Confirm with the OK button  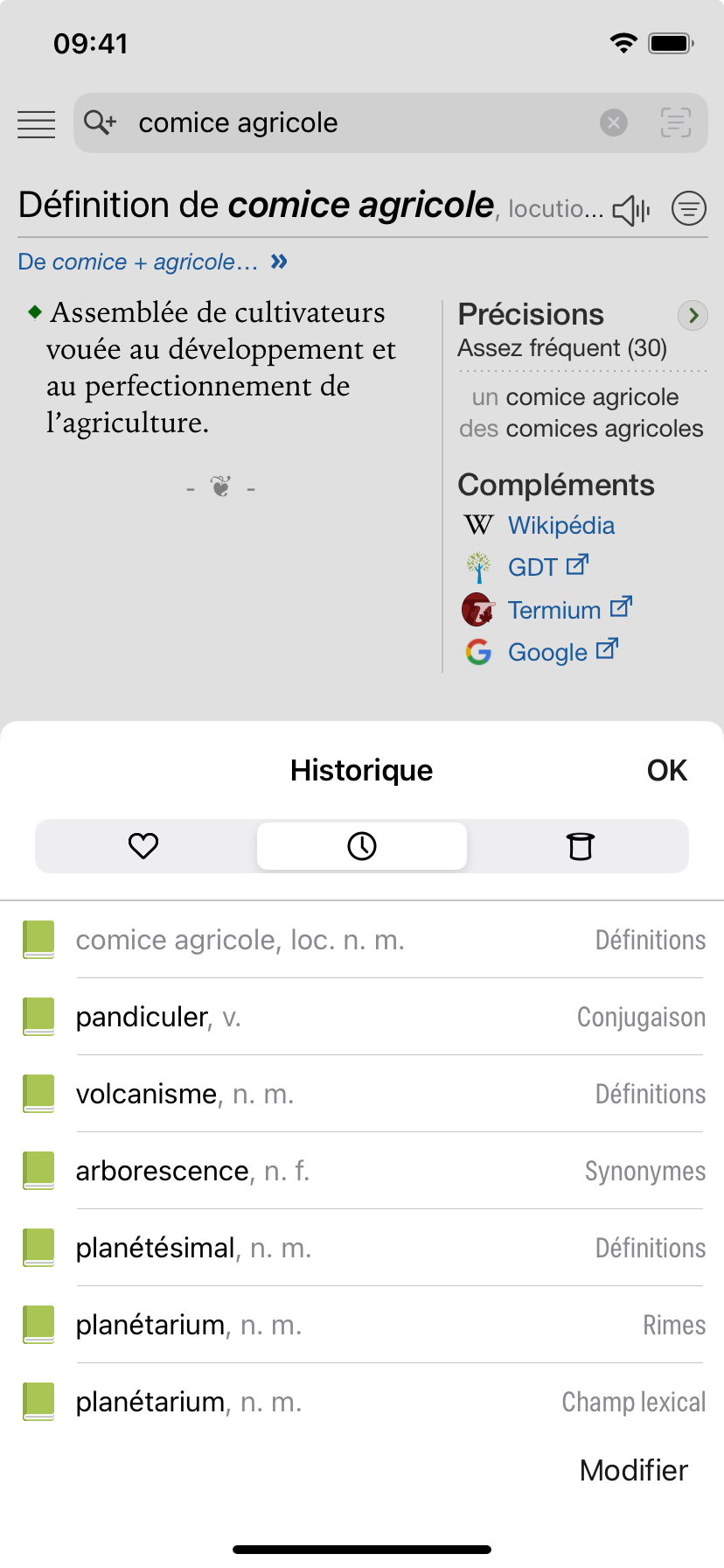tap(666, 770)
